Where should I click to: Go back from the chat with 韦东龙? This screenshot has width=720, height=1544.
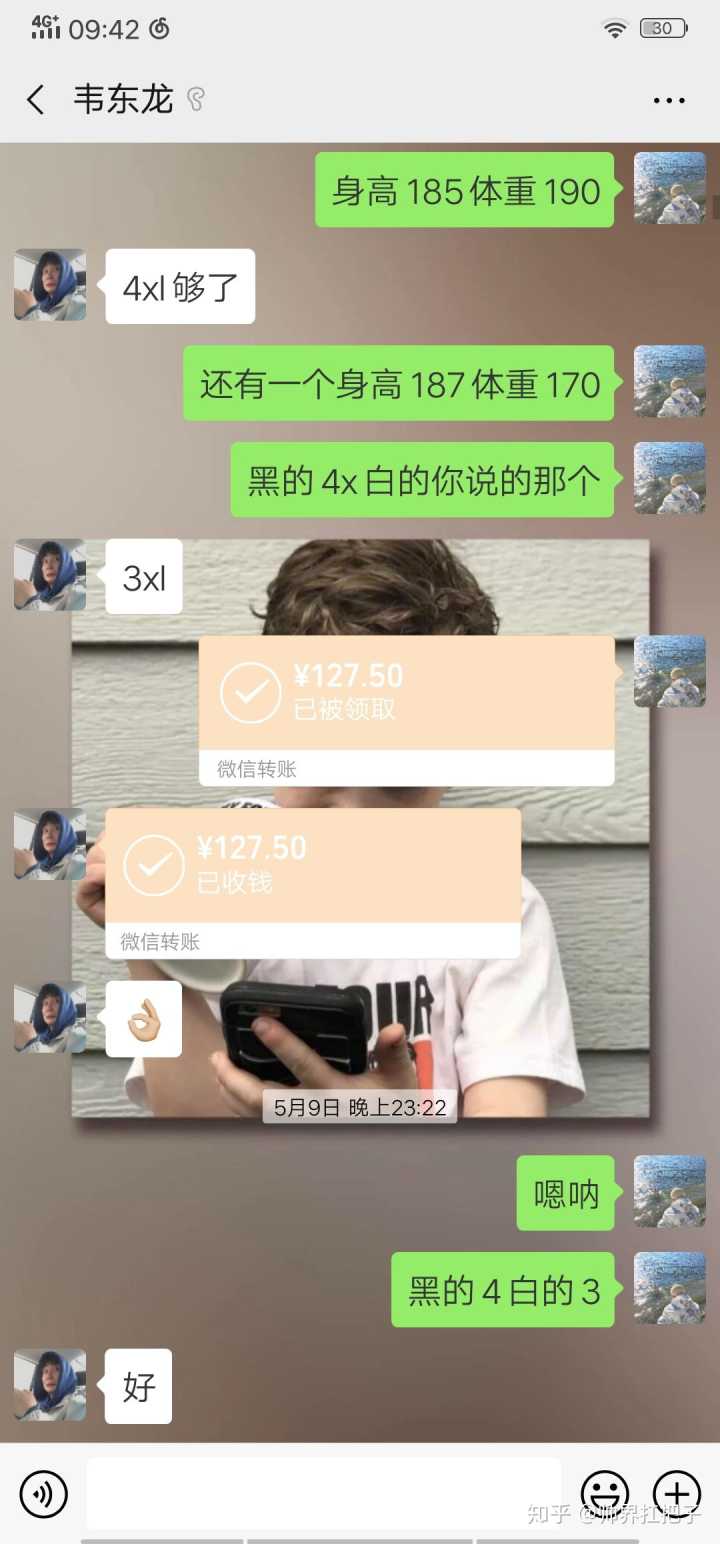[x=36, y=100]
